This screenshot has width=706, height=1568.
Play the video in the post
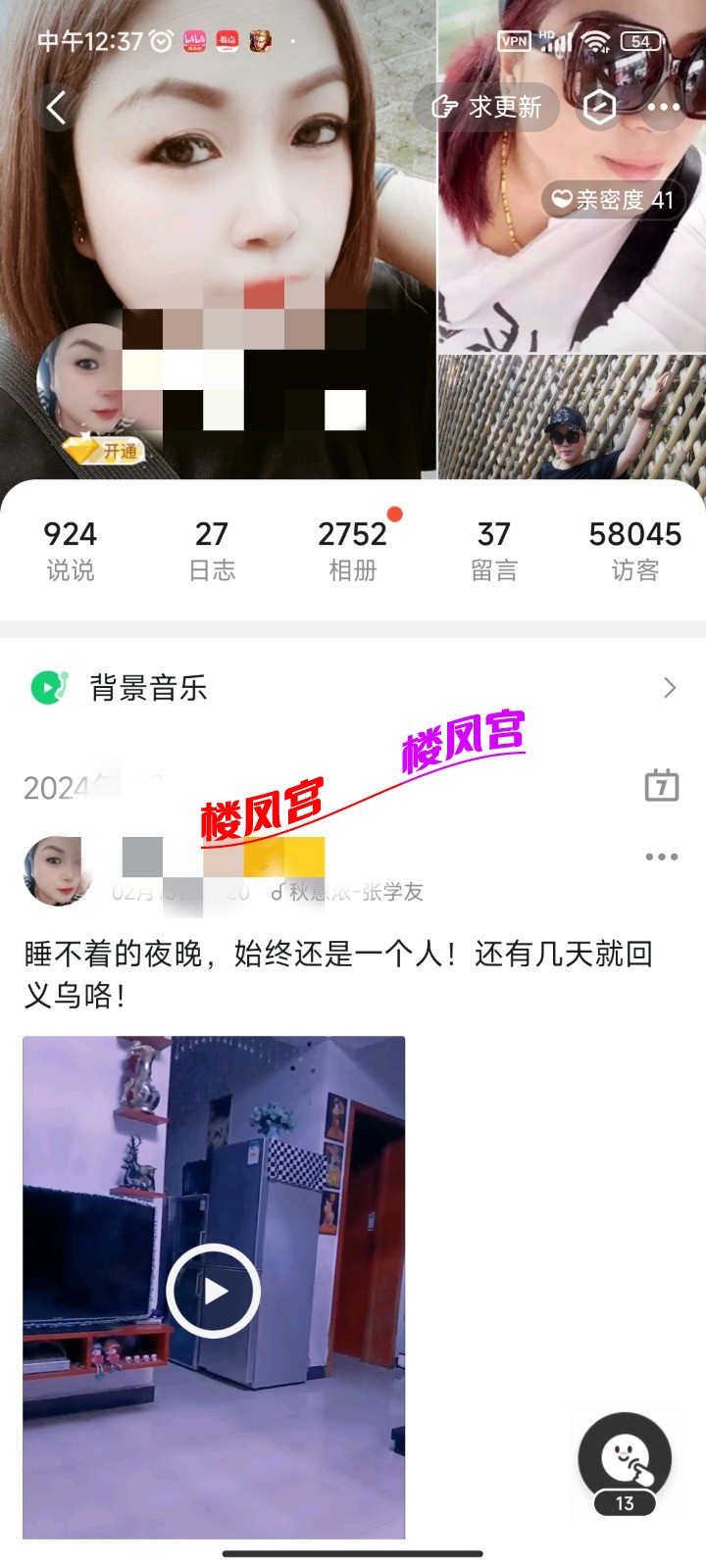coord(213,1291)
